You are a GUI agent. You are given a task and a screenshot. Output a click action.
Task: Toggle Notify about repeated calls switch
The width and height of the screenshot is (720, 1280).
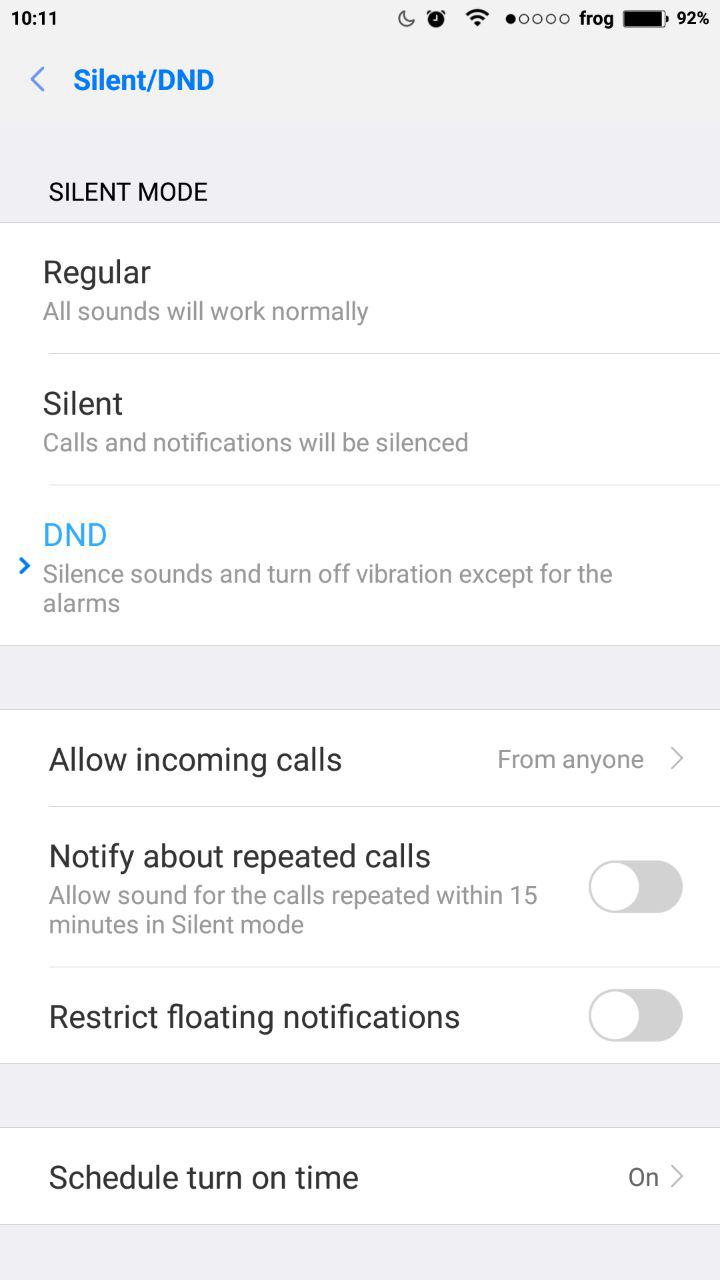635,887
